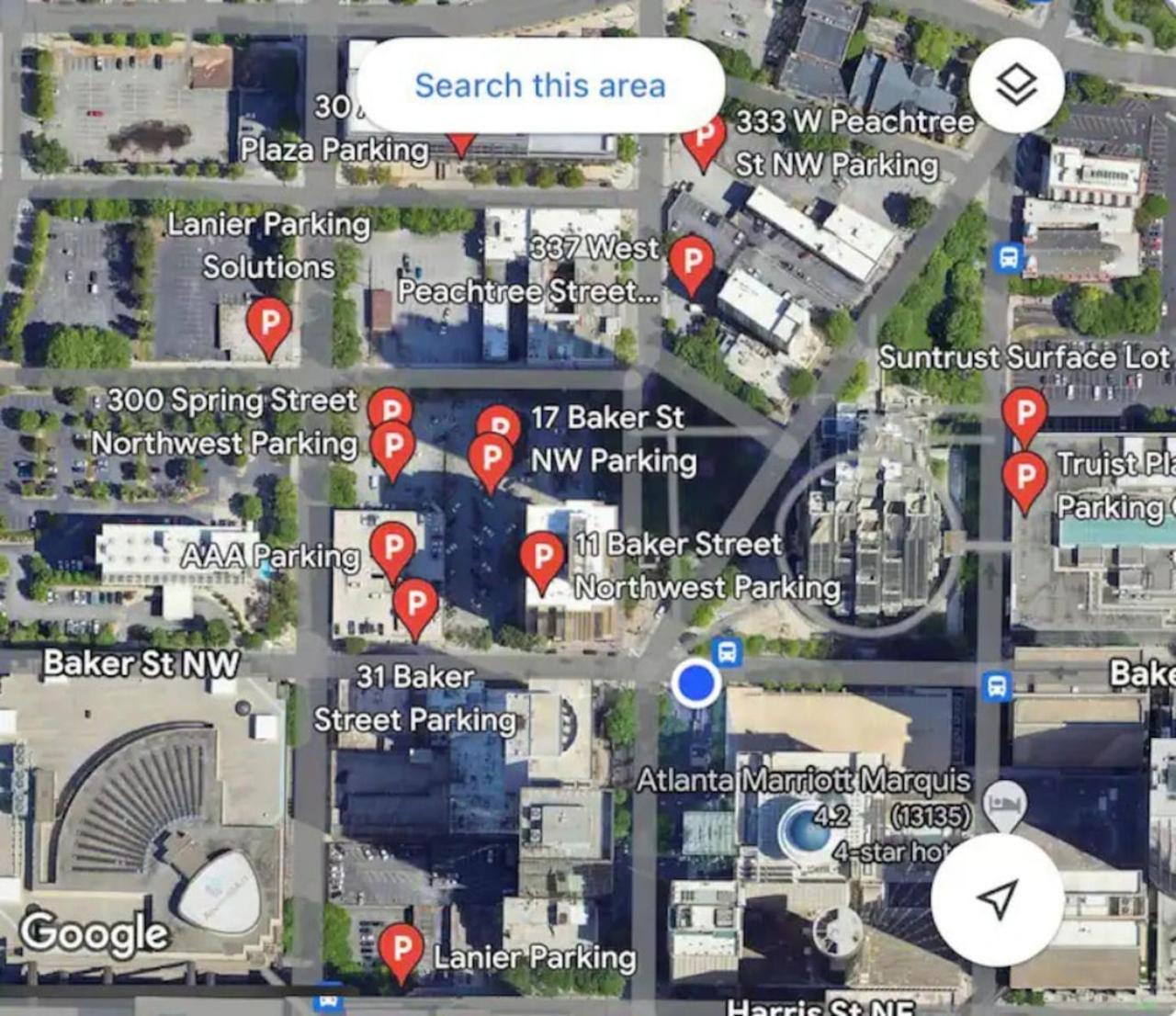This screenshot has width=1176, height=1016.
Task: Center the map on my location
Action: pos(997,899)
